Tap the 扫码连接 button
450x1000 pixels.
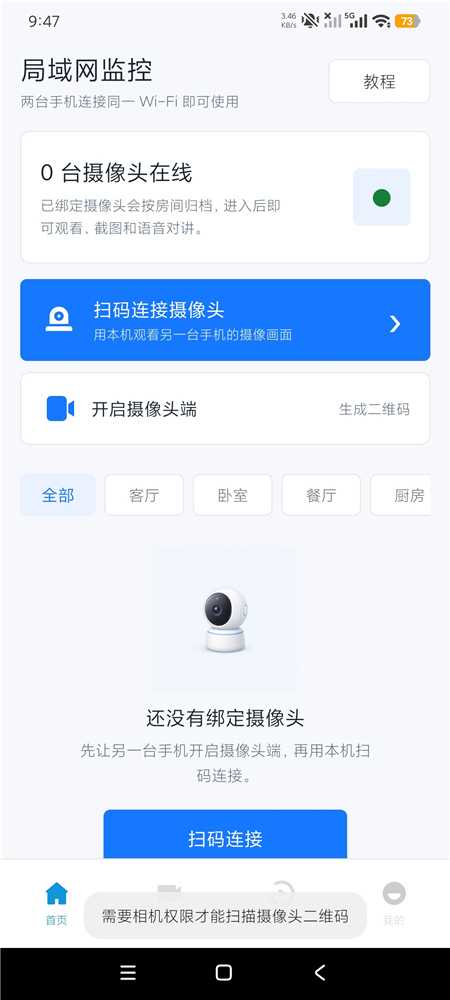click(x=225, y=835)
